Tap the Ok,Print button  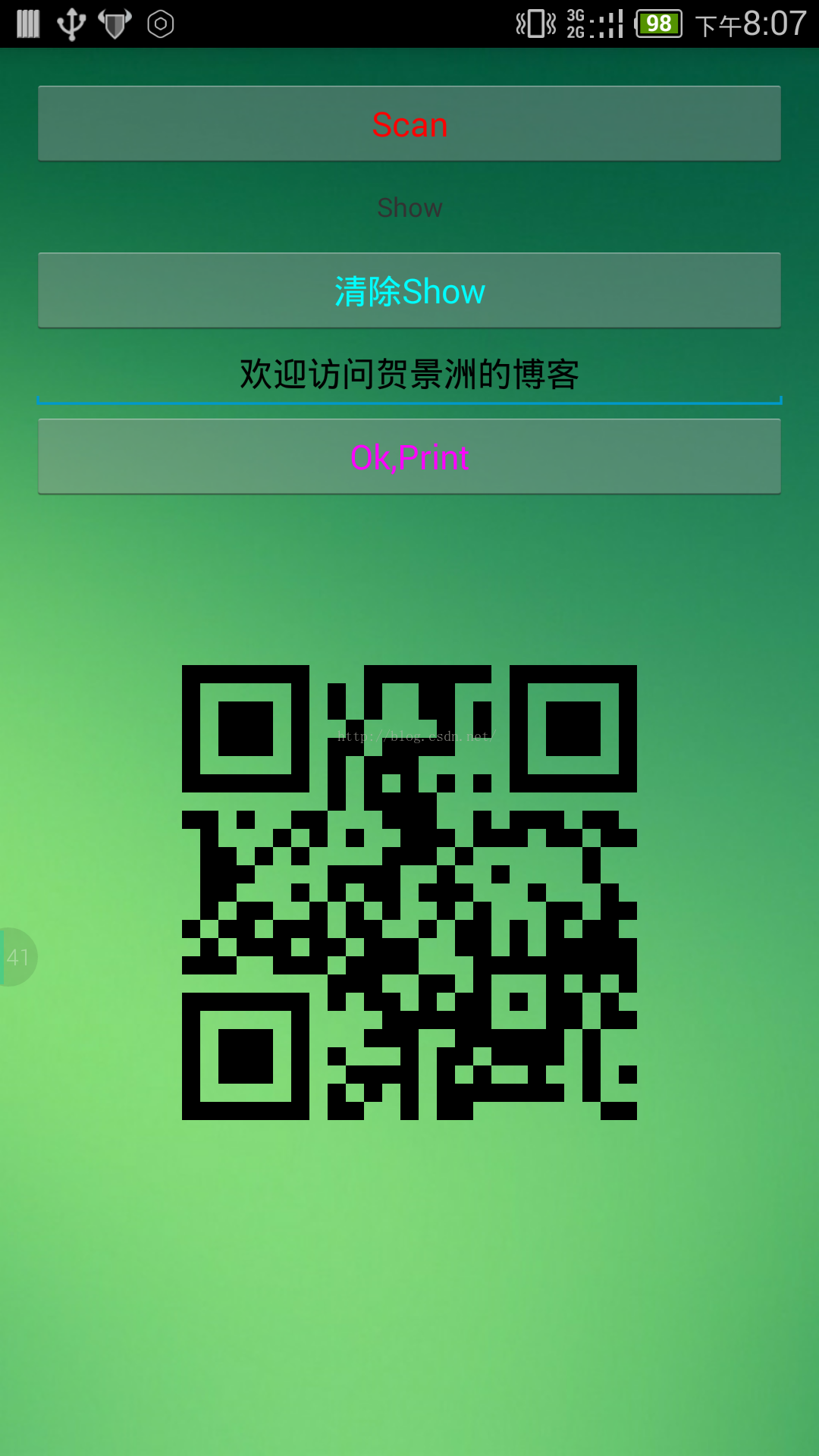click(409, 457)
